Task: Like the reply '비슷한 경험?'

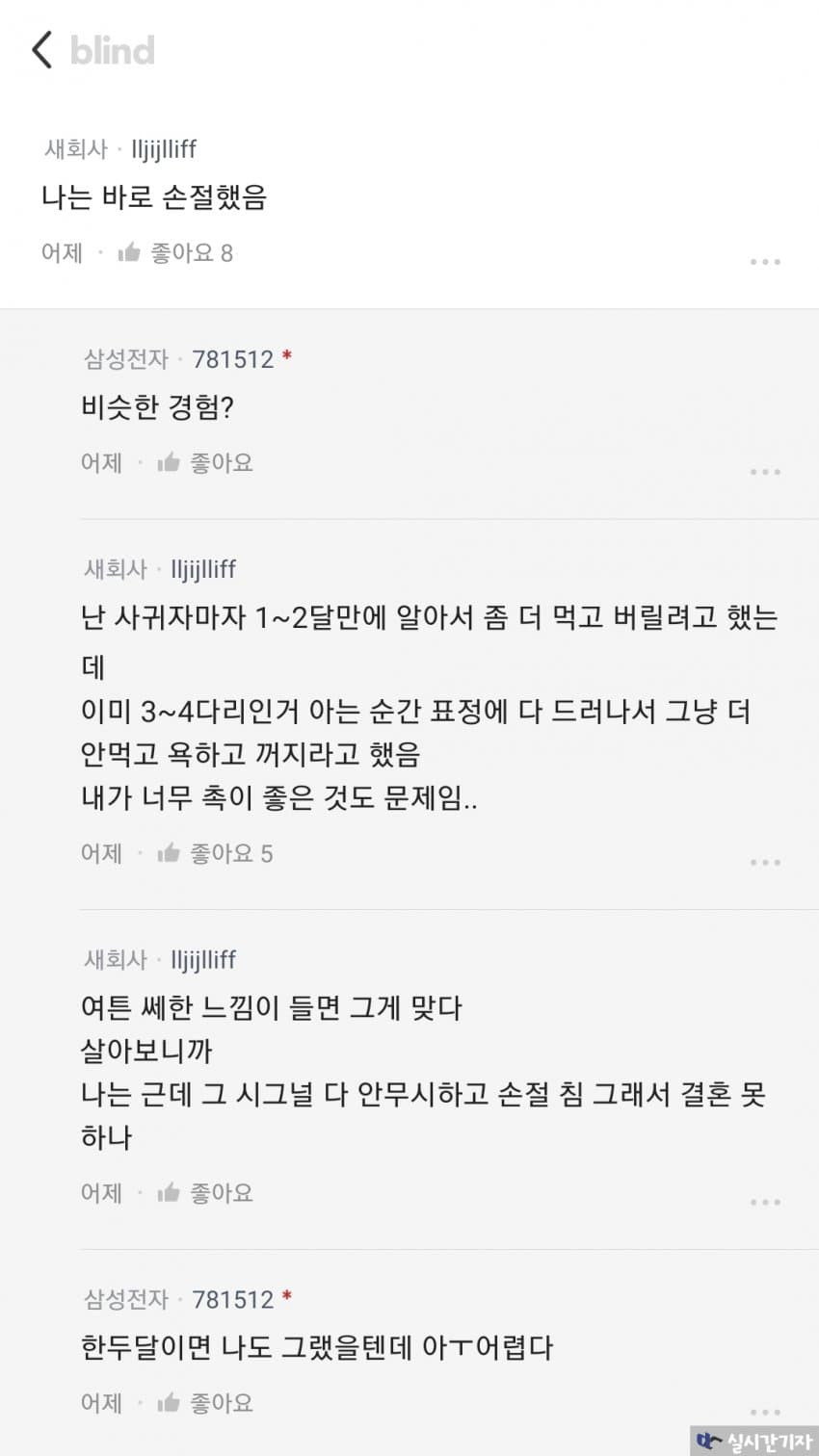Action: pos(205,463)
